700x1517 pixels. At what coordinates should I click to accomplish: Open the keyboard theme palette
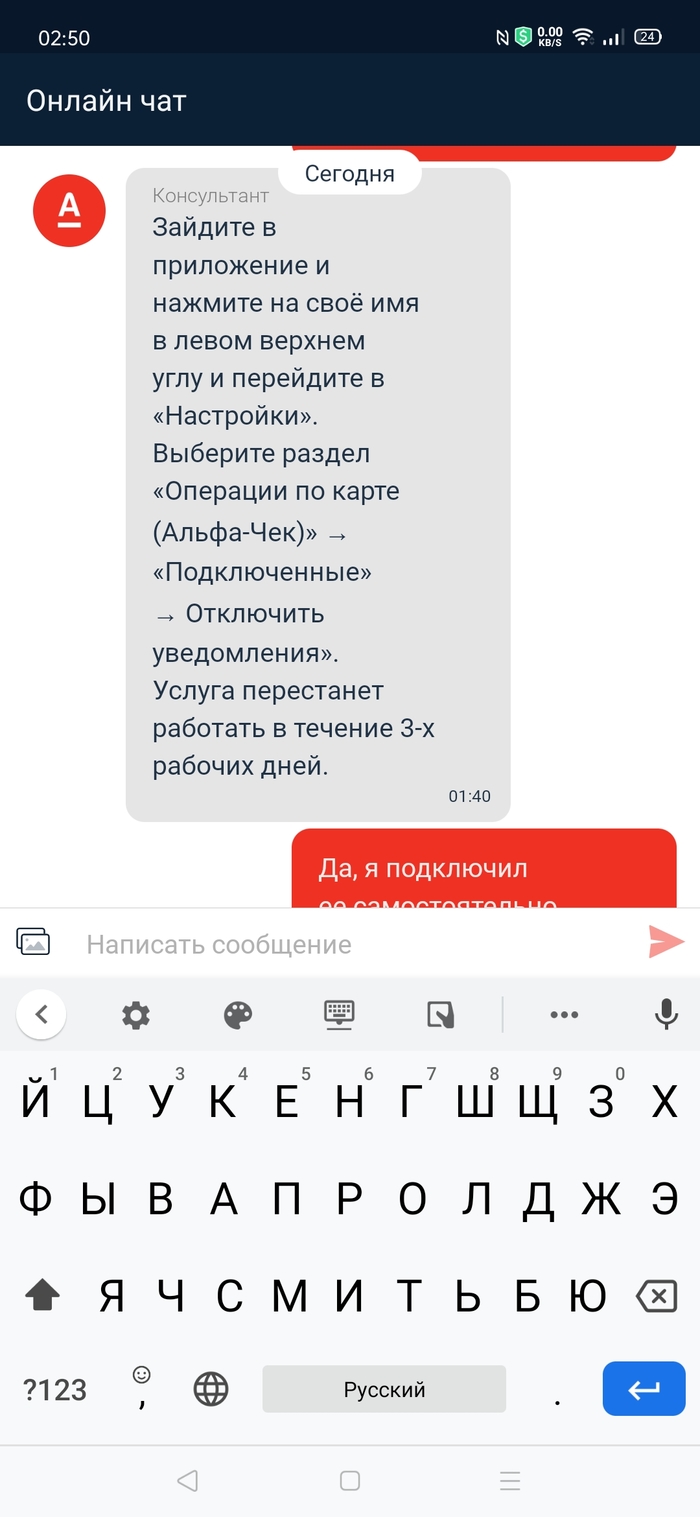tap(238, 1015)
